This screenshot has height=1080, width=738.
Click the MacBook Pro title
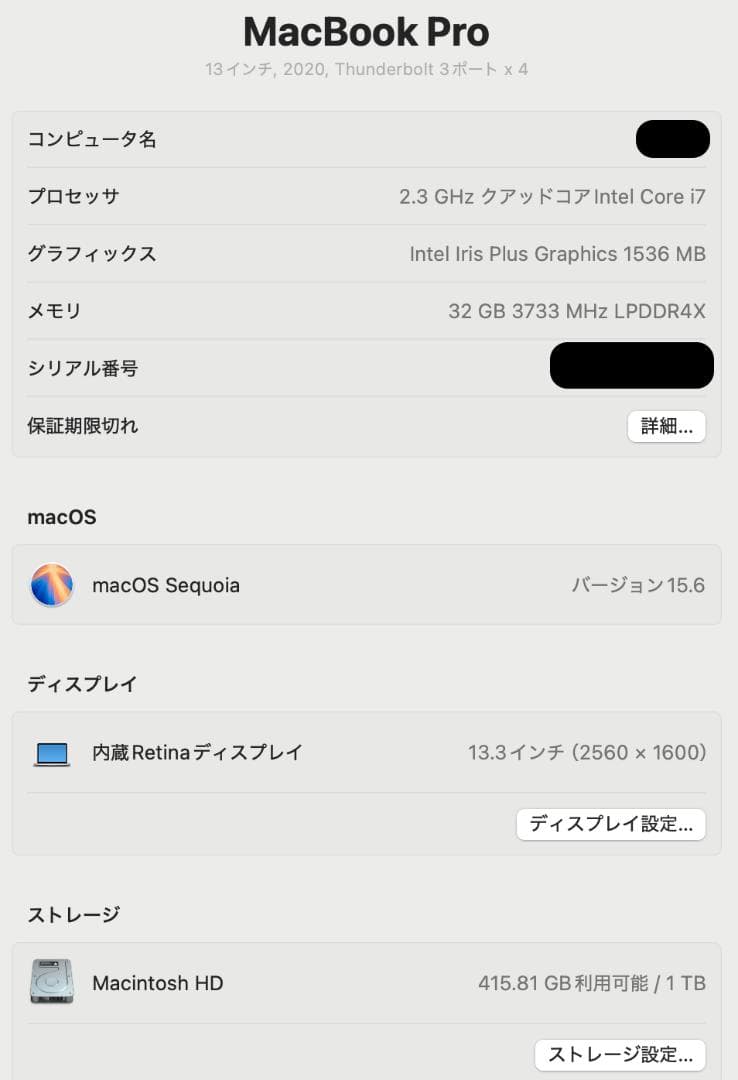[x=368, y=31]
